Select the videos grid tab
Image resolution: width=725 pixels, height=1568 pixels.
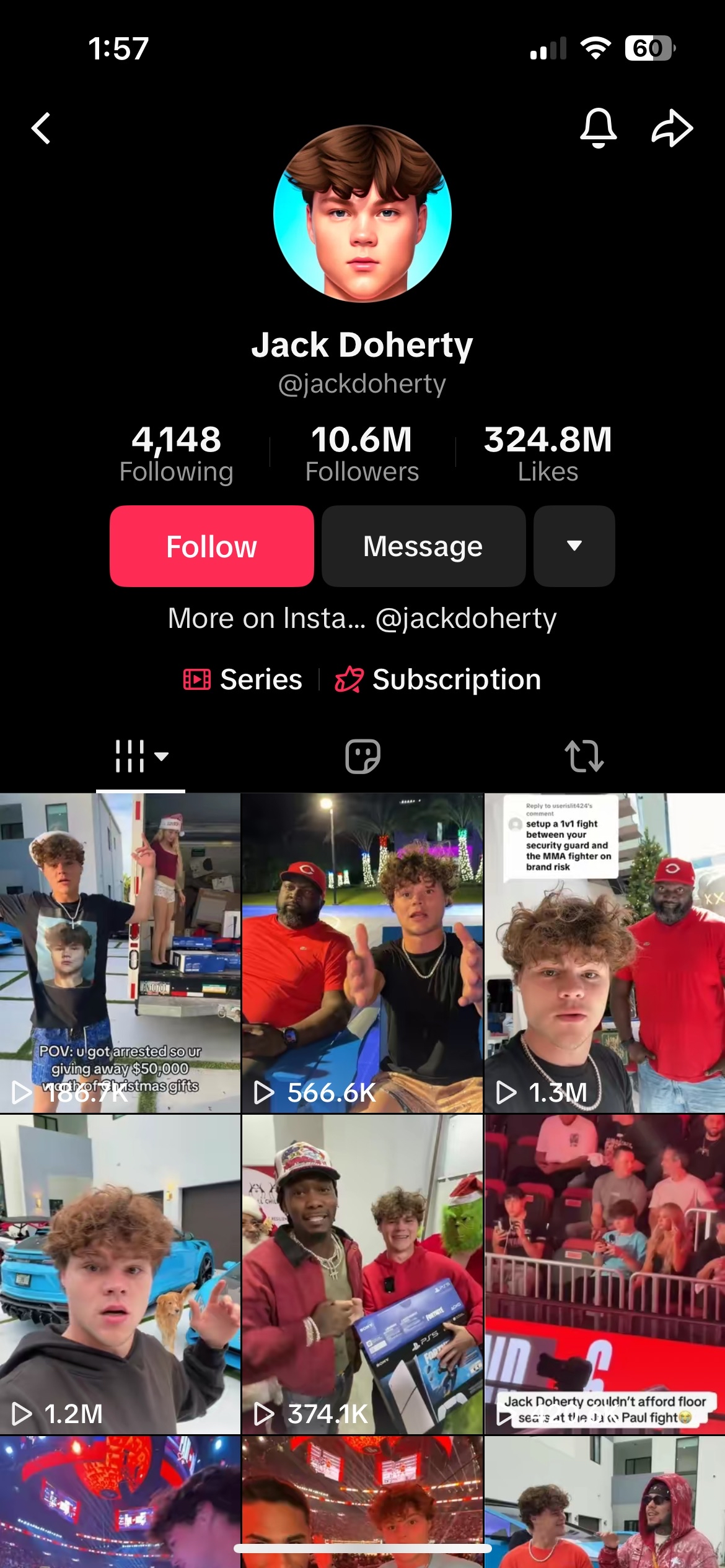click(x=141, y=756)
